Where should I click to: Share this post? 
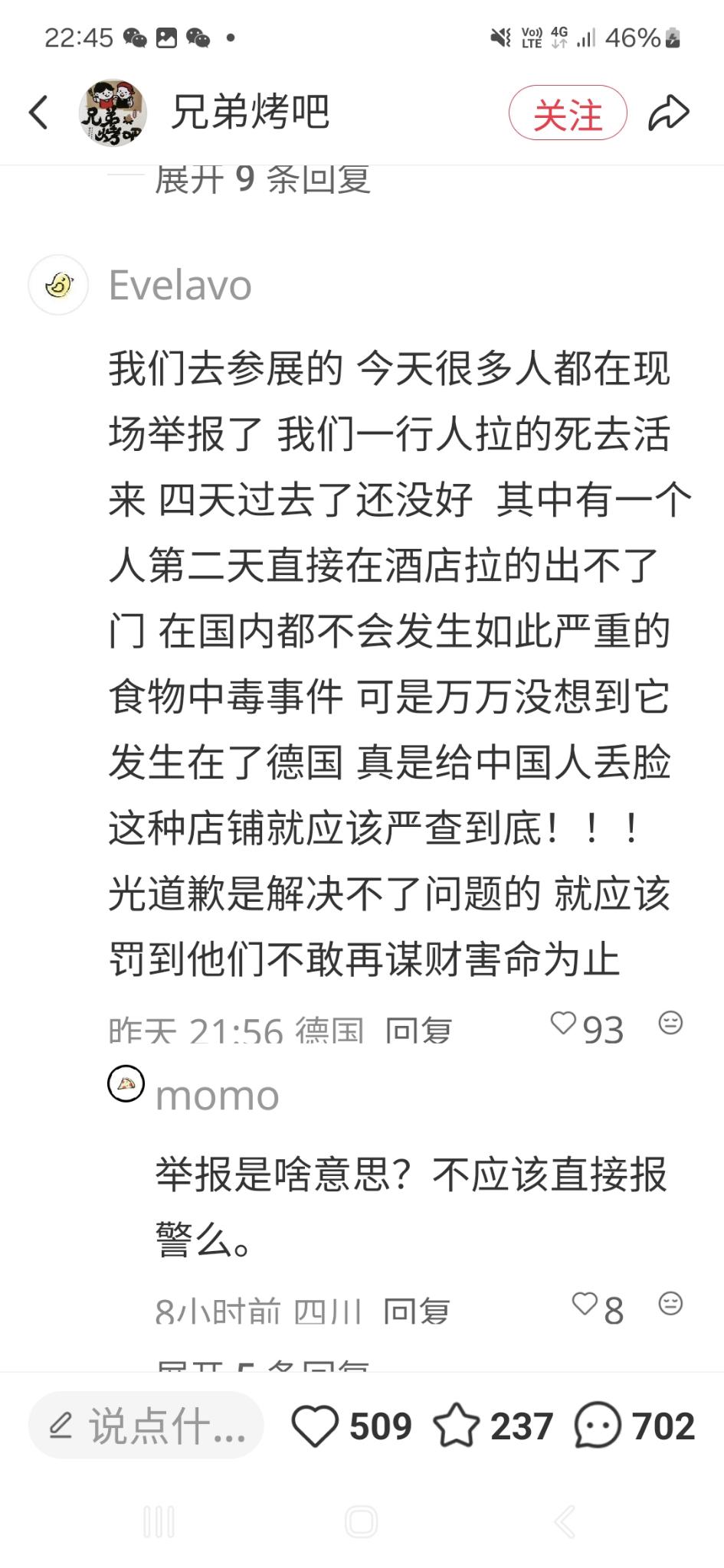(669, 113)
